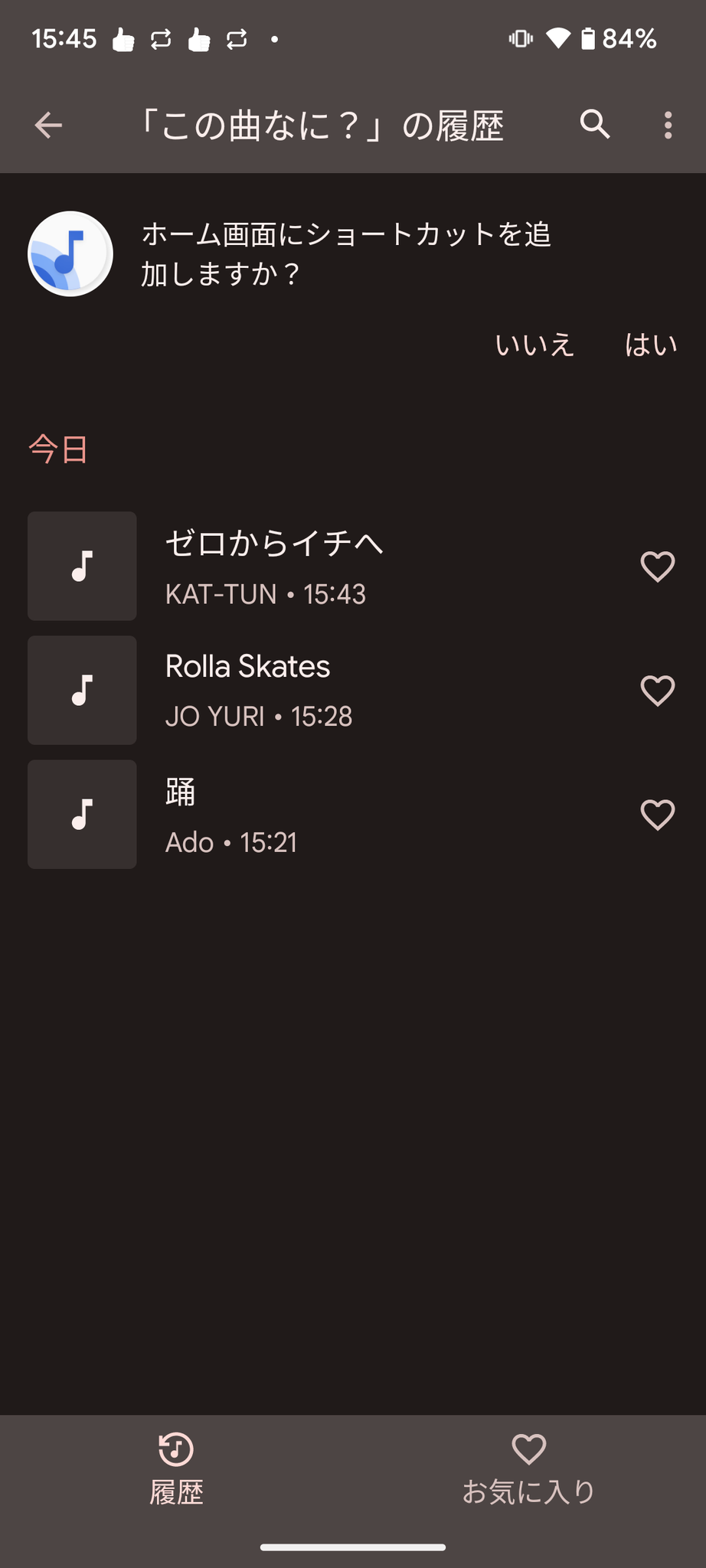Image resolution: width=706 pixels, height=1568 pixels.
Task: Favorite the song 踊 by Ado
Action: [x=657, y=814]
